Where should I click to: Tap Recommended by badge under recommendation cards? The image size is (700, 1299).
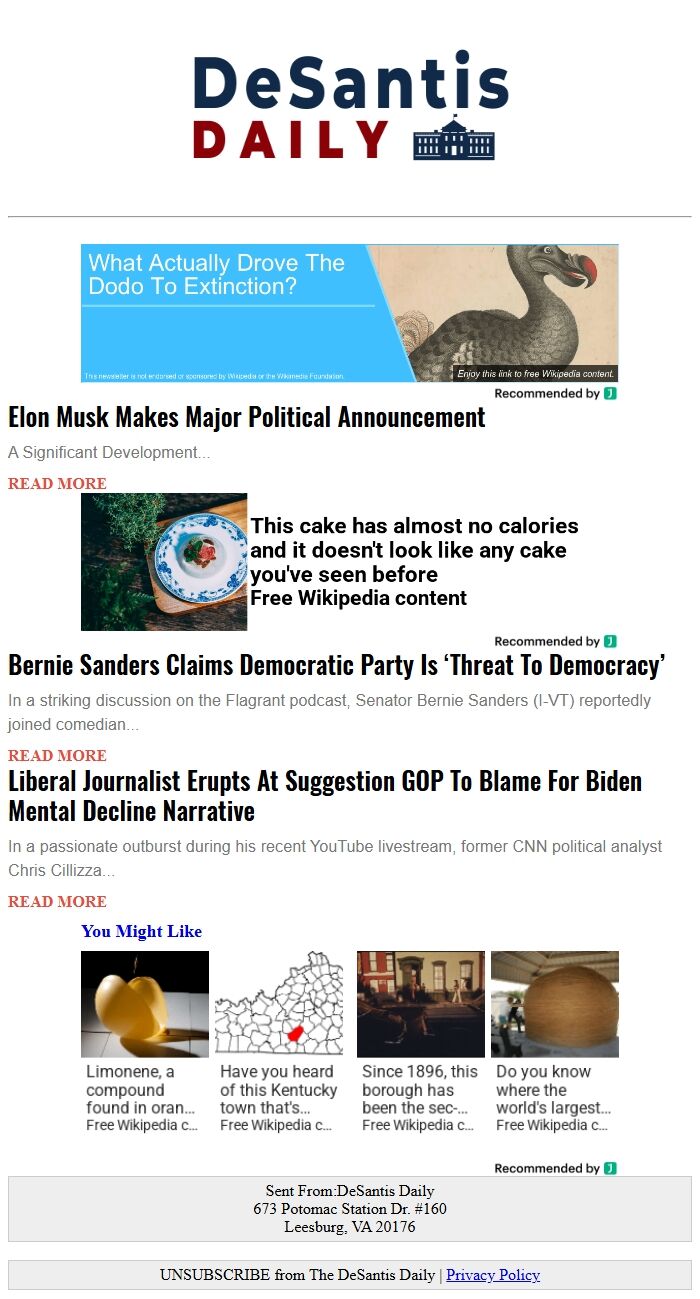[x=555, y=1168]
